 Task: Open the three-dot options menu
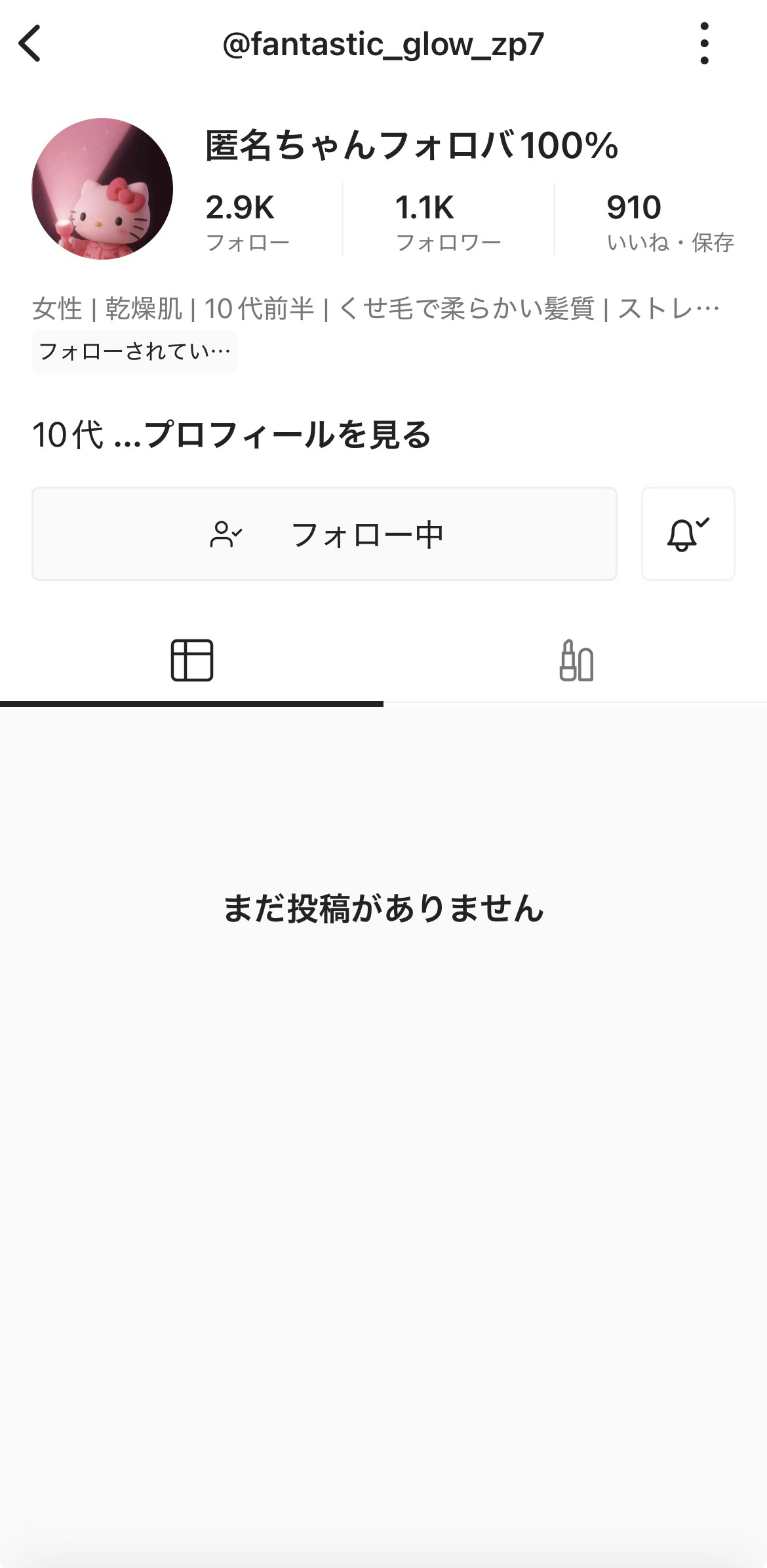pyautogui.click(x=705, y=43)
